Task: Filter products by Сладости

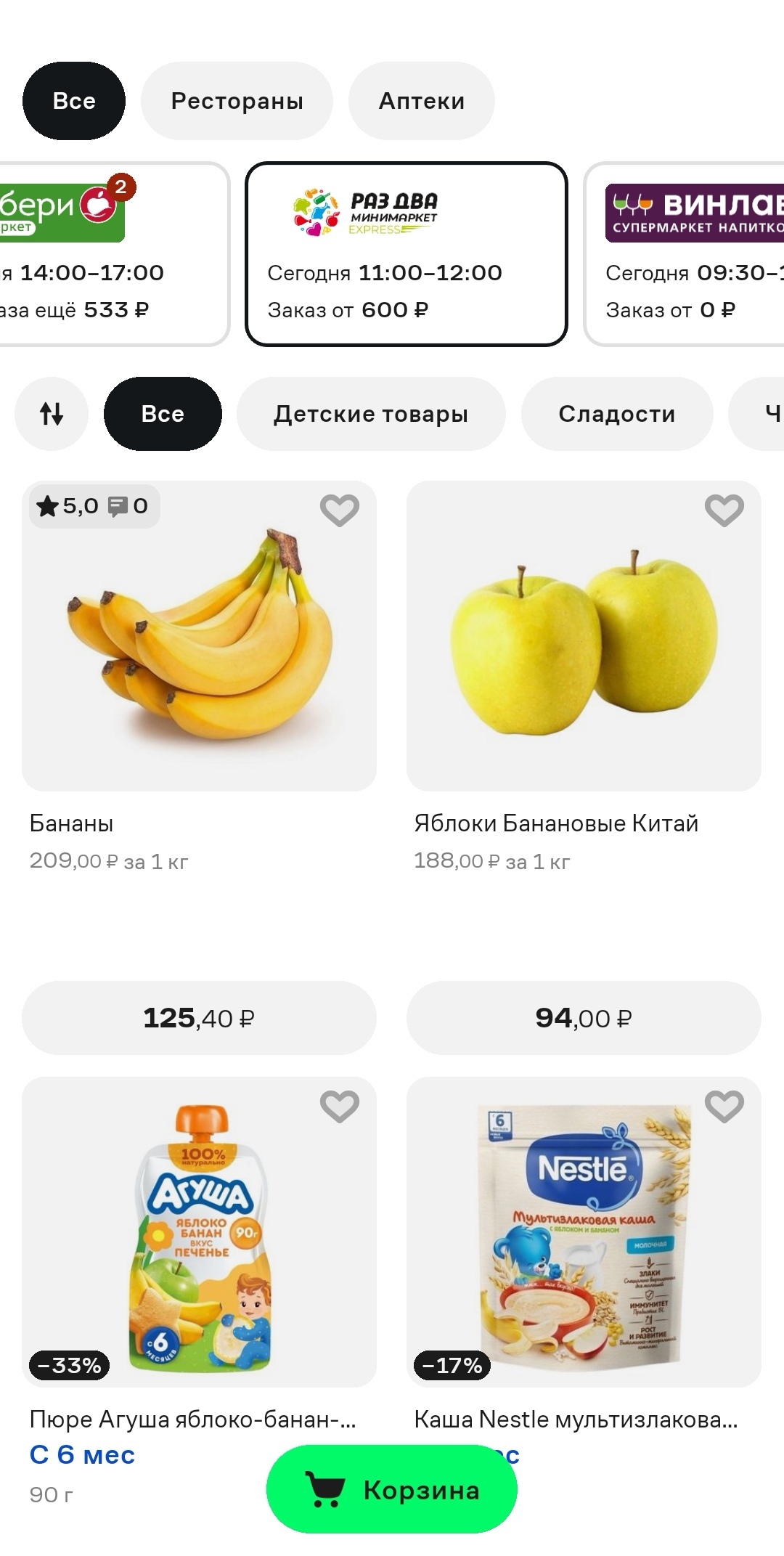Action: point(616,414)
